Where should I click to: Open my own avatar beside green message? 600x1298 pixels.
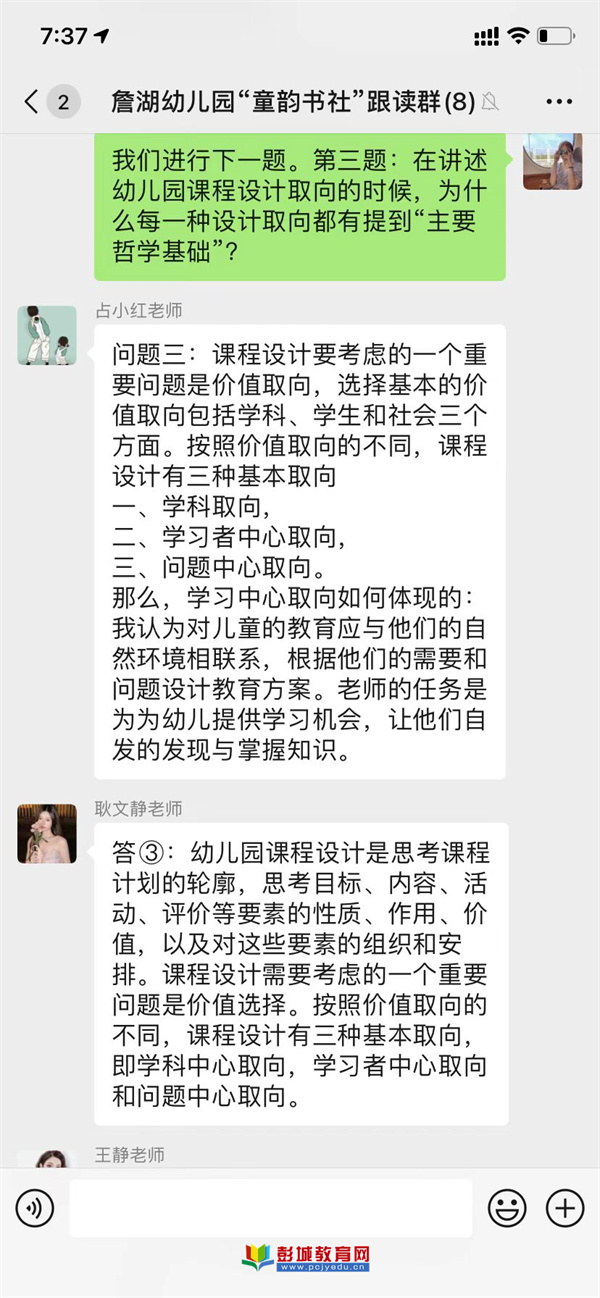pos(552,162)
